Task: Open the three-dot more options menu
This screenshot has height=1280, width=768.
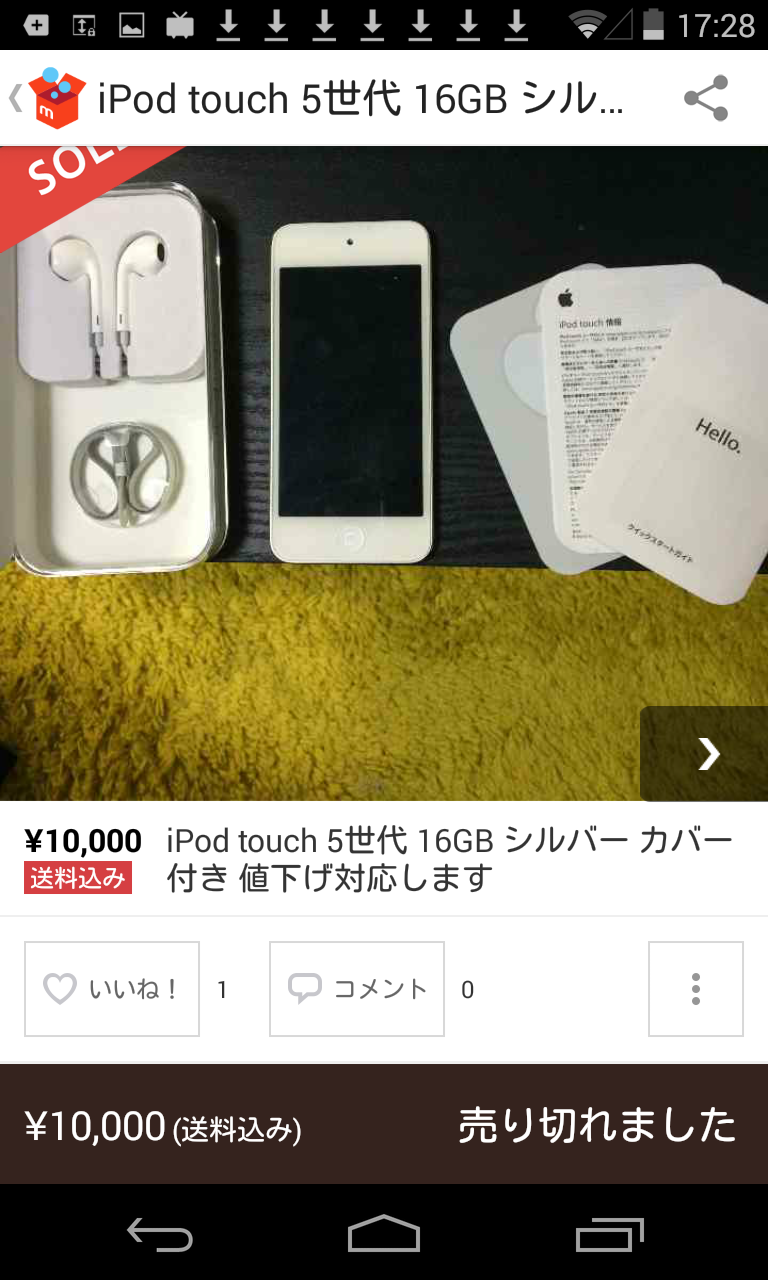Action: (x=696, y=989)
